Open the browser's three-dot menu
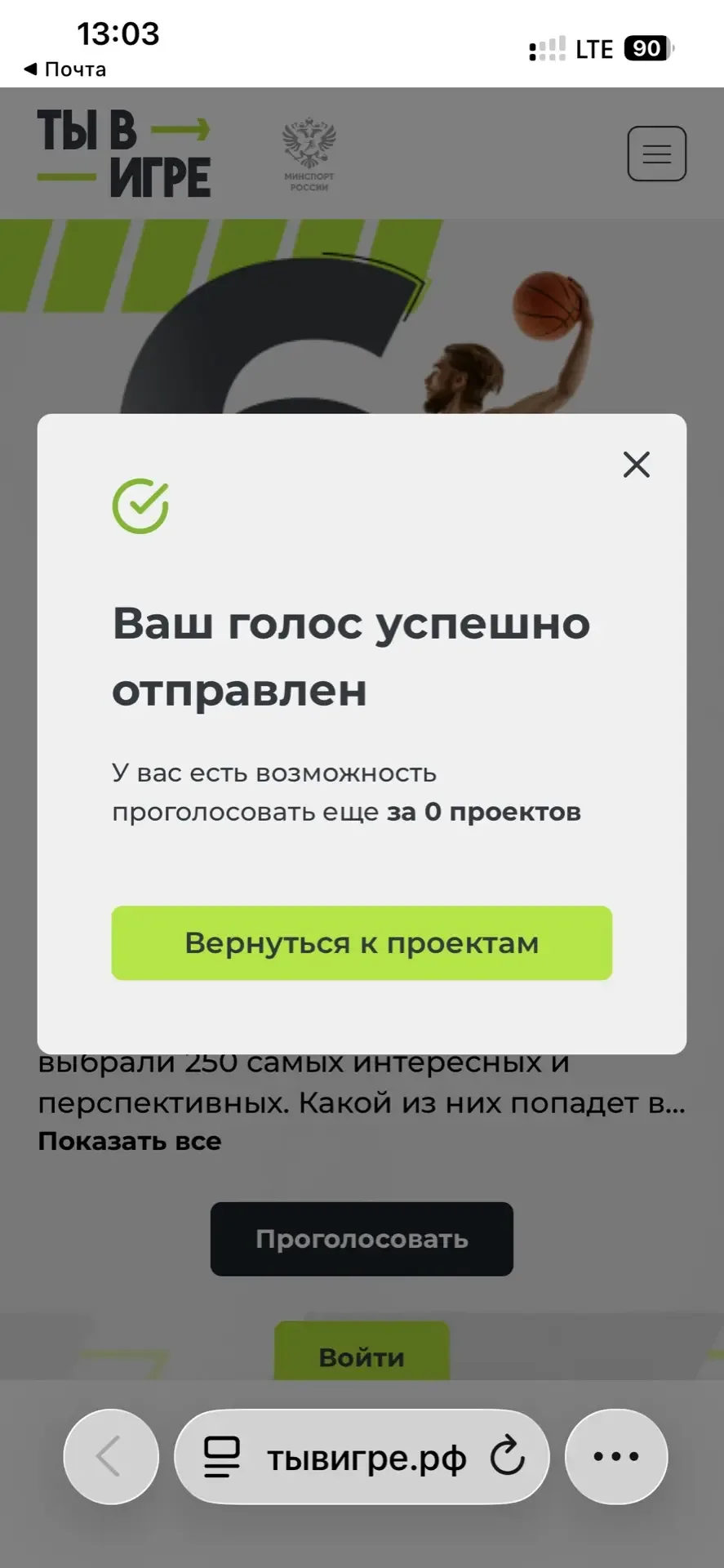The width and height of the screenshot is (724, 1568). coord(616,1456)
